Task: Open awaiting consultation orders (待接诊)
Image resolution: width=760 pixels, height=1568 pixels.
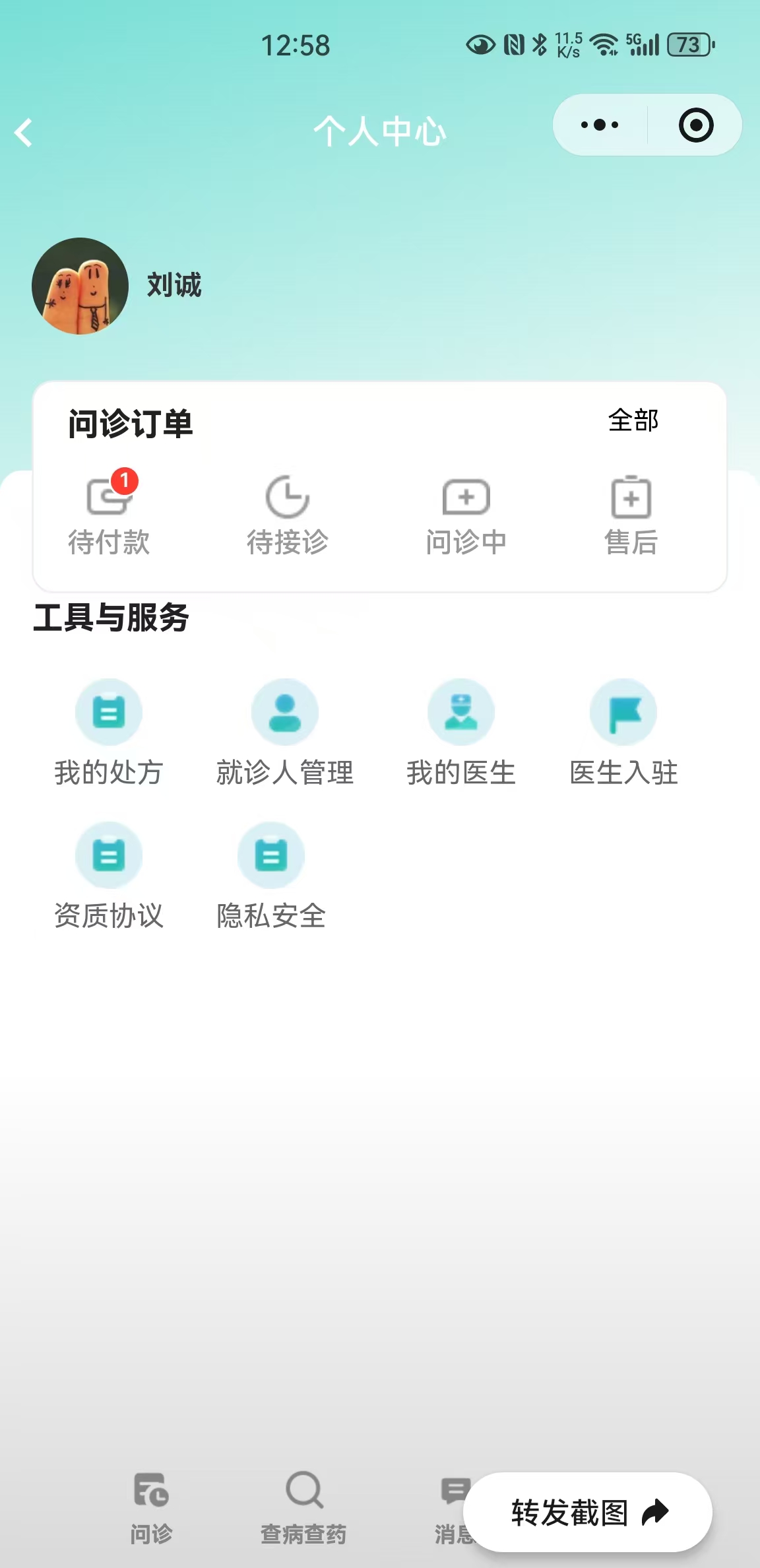Action: (x=287, y=517)
